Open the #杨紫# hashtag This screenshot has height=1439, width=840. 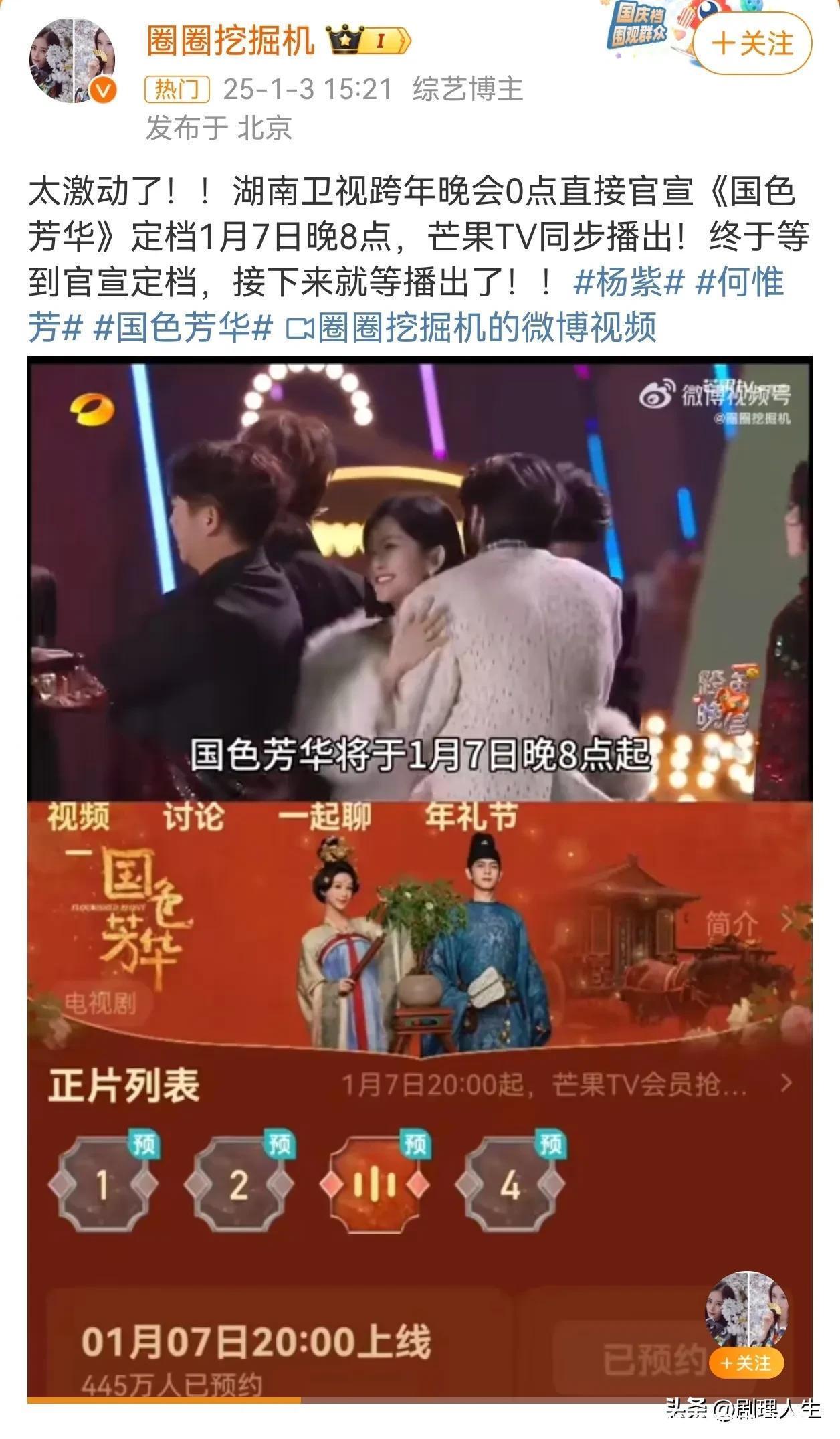point(629,282)
